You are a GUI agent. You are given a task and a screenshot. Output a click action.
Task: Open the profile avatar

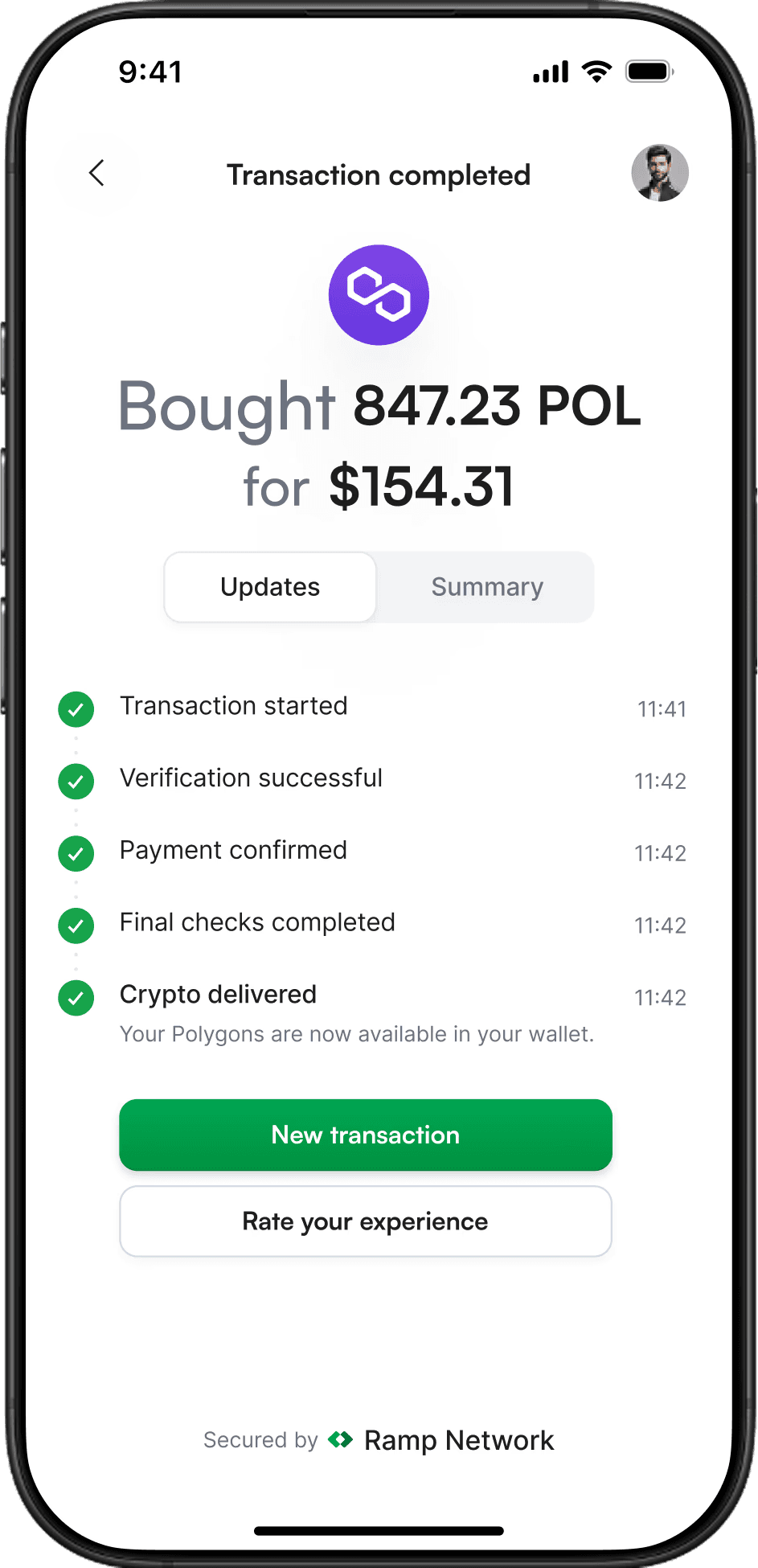pyautogui.click(x=660, y=173)
